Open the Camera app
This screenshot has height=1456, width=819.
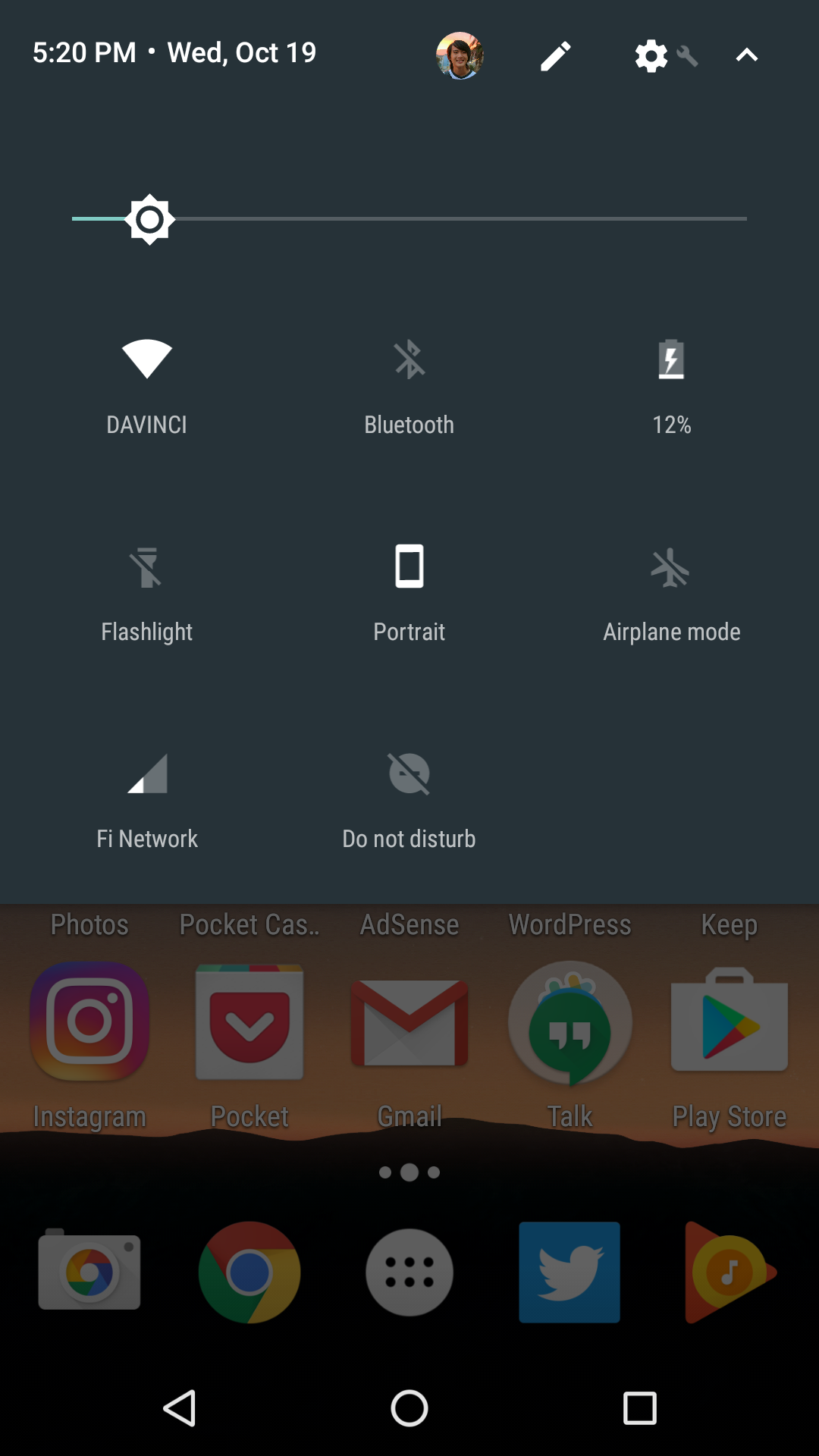click(x=89, y=1272)
